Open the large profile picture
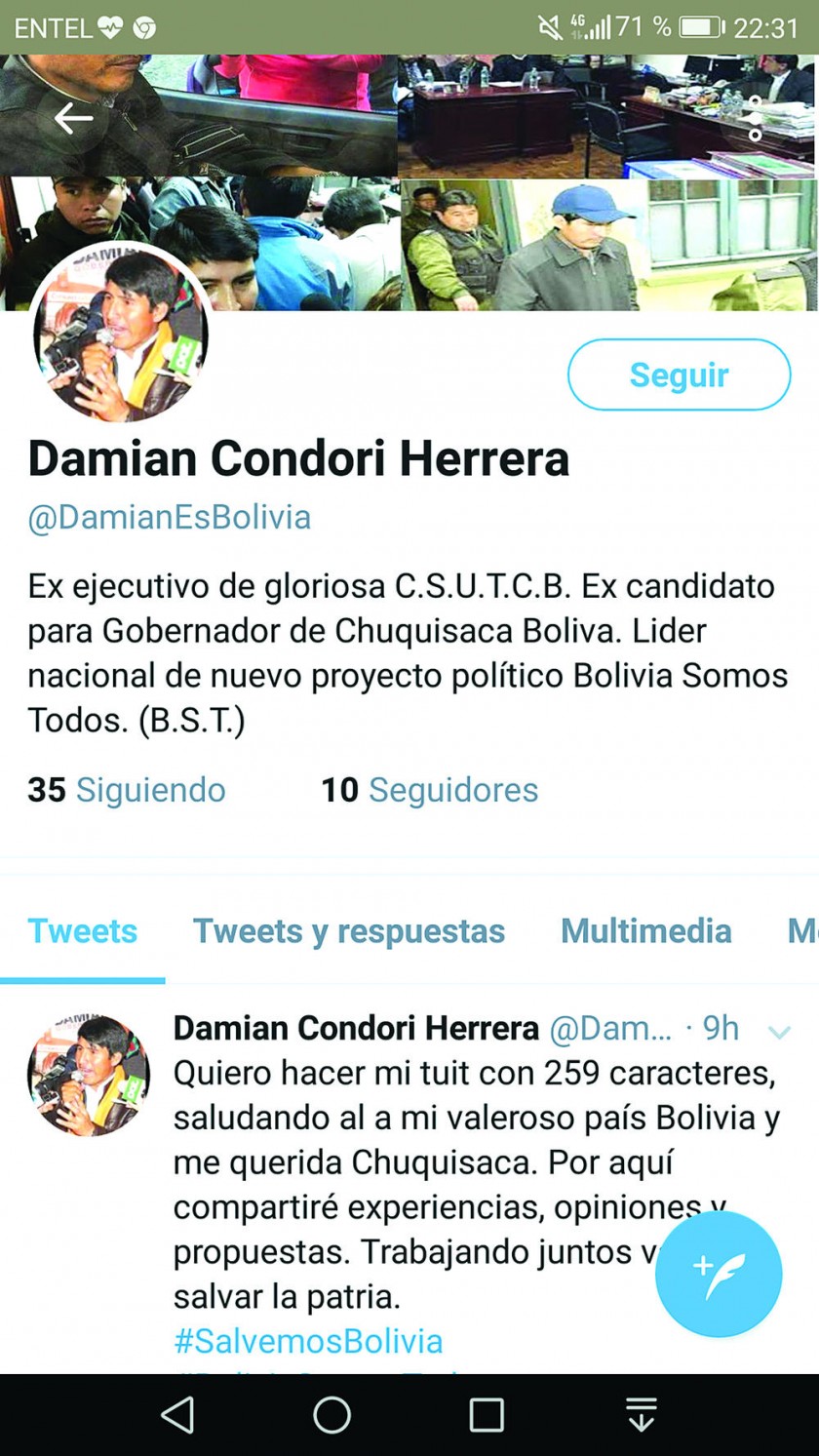 click(x=121, y=334)
